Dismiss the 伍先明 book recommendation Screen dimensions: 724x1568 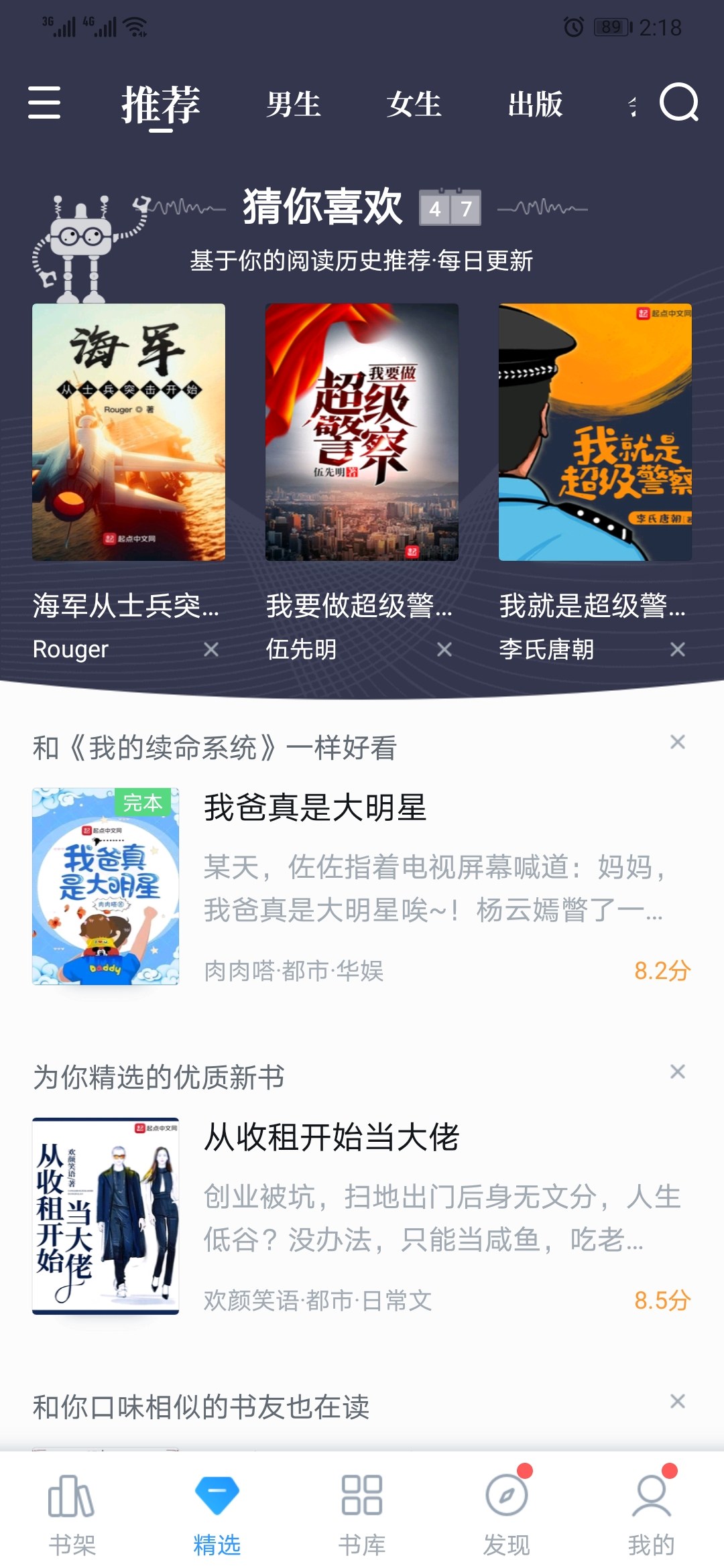pyautogui.click(x=444, y=649)
